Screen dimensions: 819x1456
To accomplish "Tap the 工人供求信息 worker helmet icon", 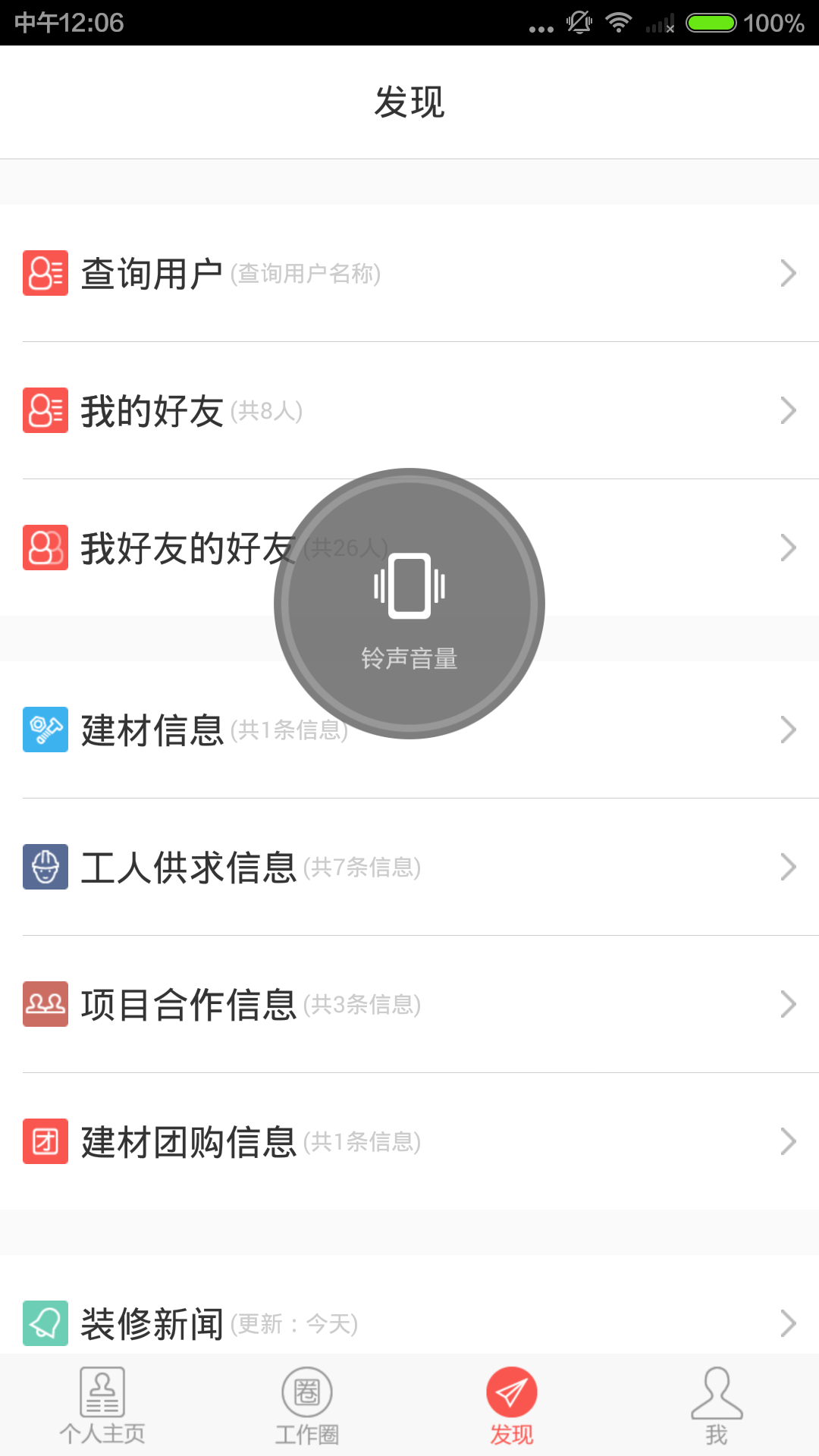I will click(x=45, y=868).
